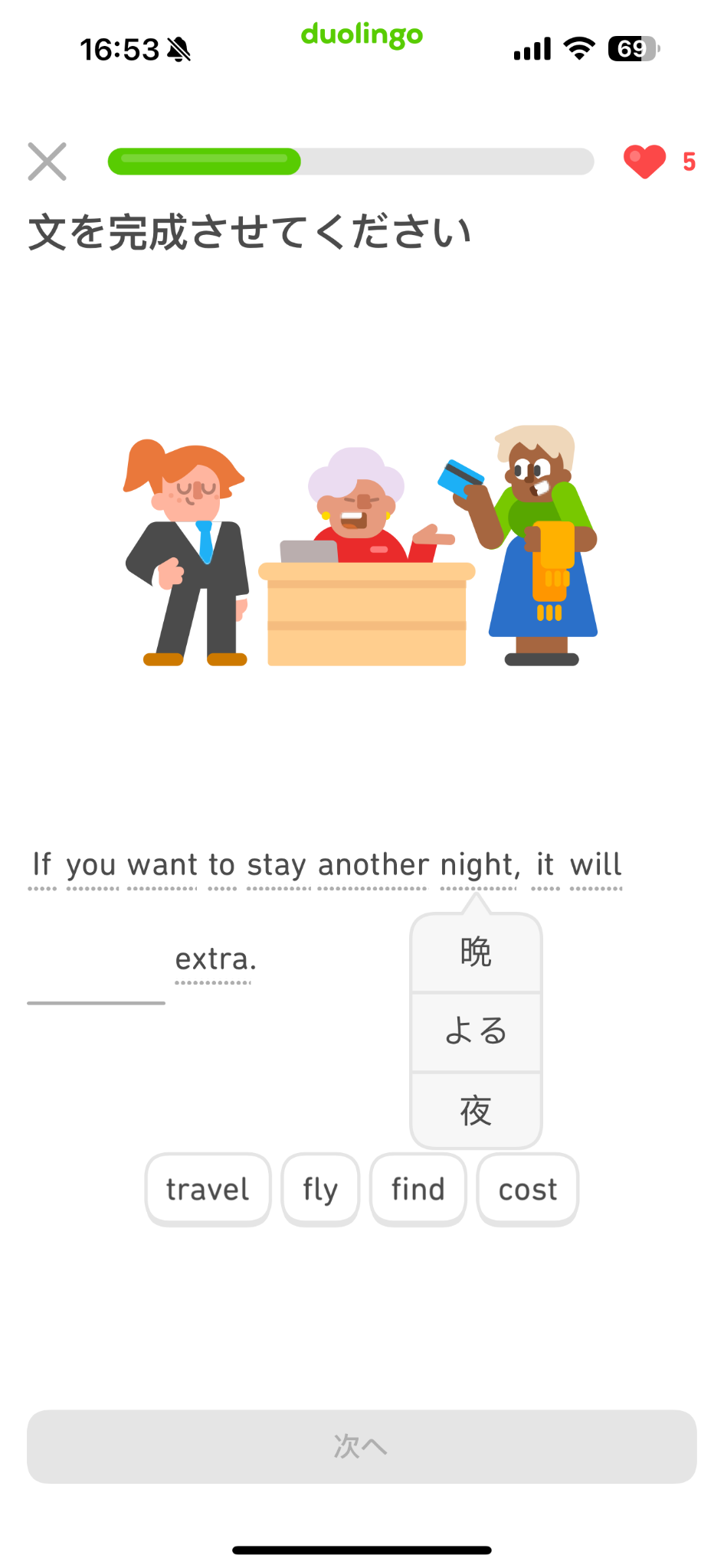The image size is (724, 1568).
Task: Tap the 'cost' word tile
Action: coord(528,1189)
